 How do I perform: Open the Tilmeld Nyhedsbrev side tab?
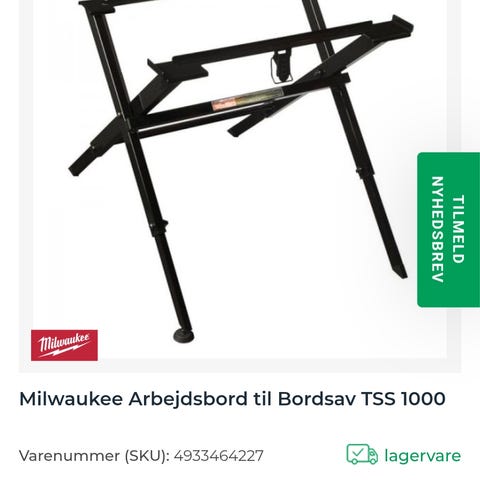click(448, 230)
